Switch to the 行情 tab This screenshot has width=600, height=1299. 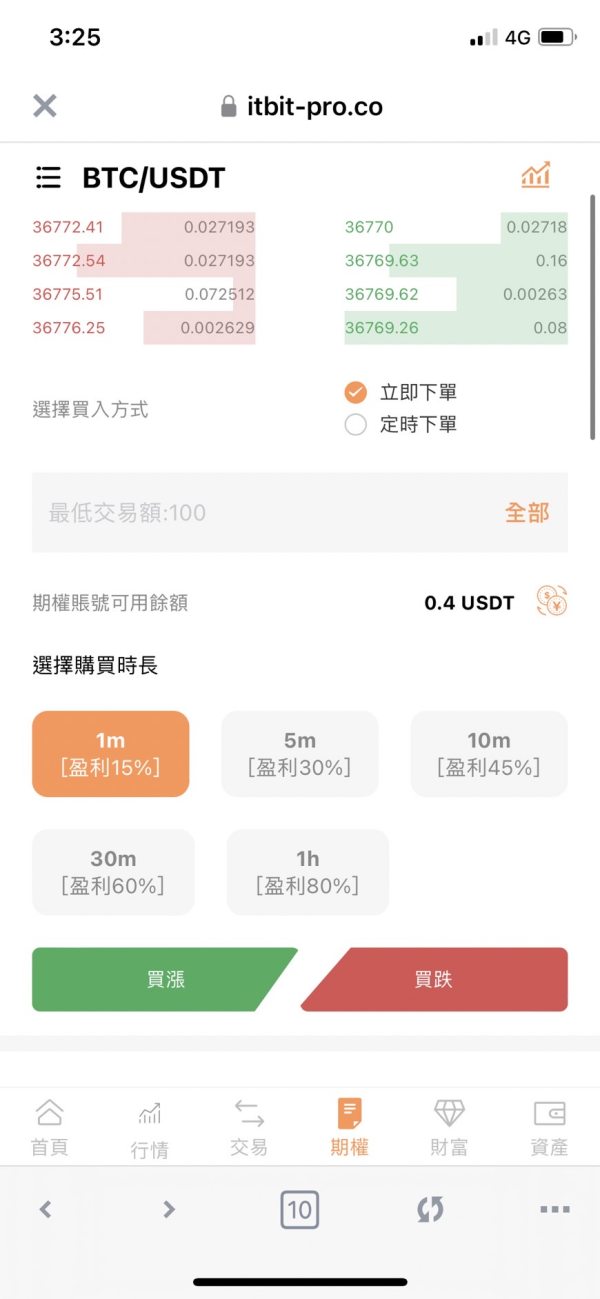pos(150,1130)
